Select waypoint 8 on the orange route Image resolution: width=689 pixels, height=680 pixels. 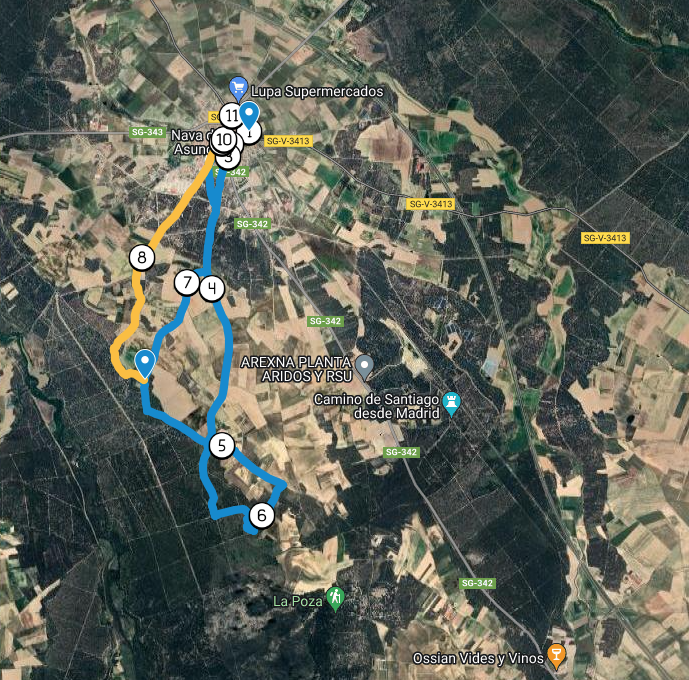click(143, 258)
